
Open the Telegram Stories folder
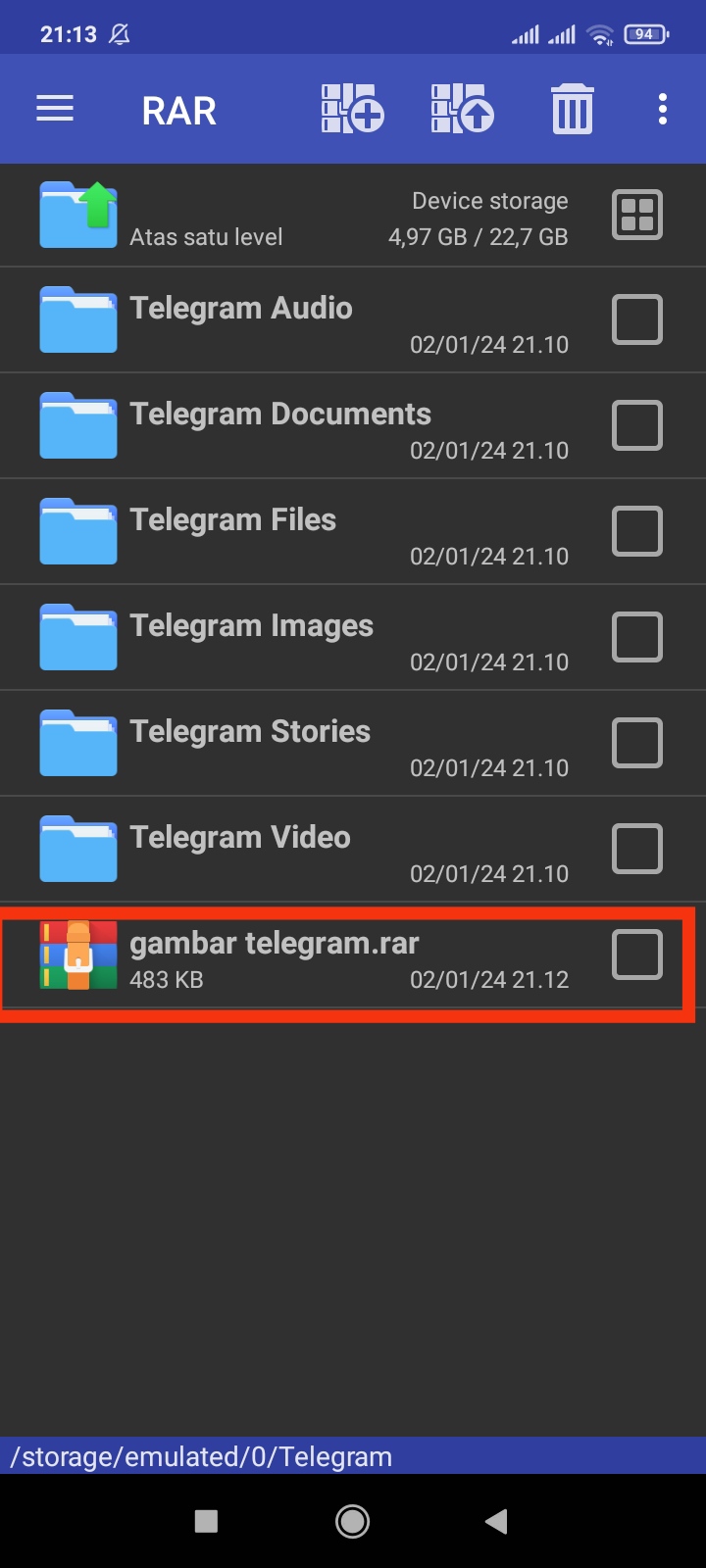(250, 742)
